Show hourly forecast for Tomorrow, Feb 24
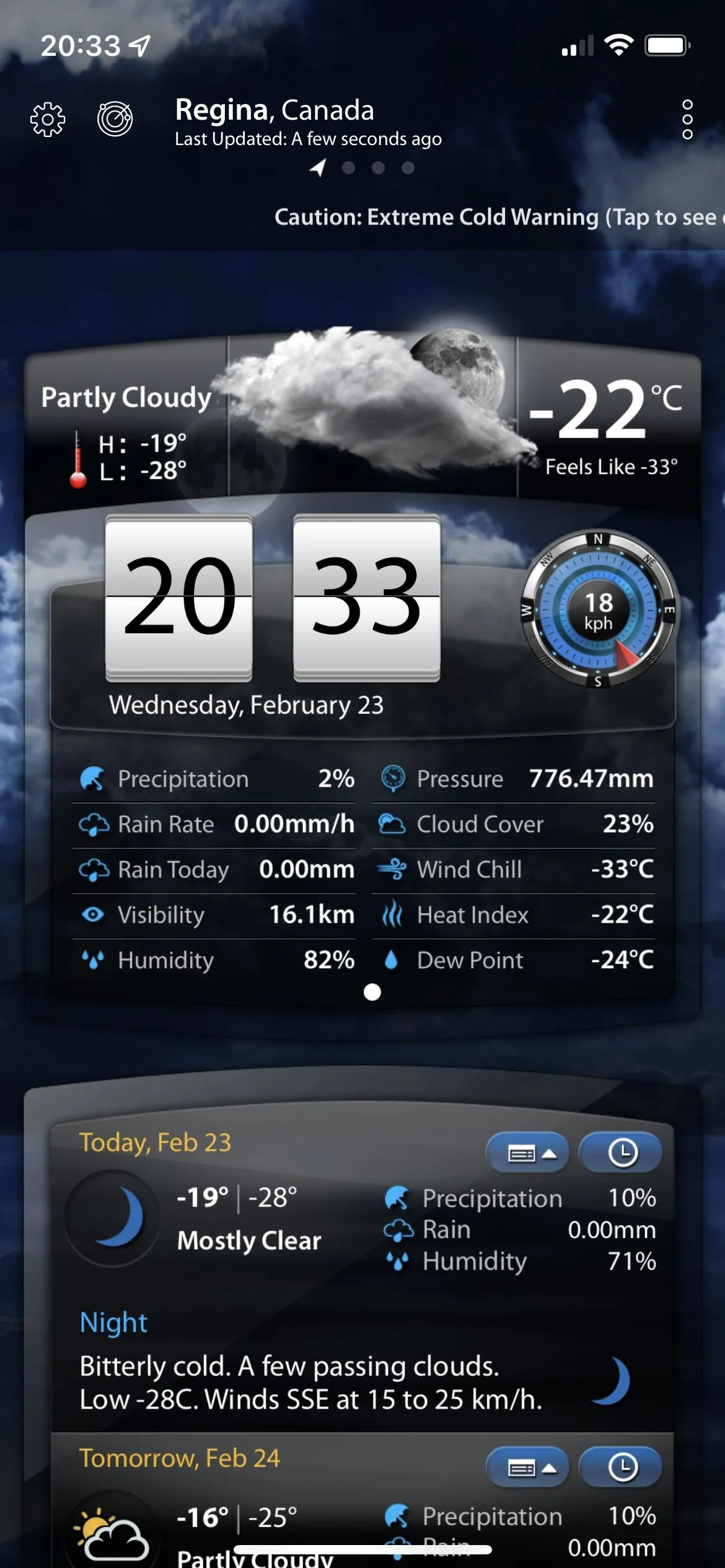 pos(622,1467)
